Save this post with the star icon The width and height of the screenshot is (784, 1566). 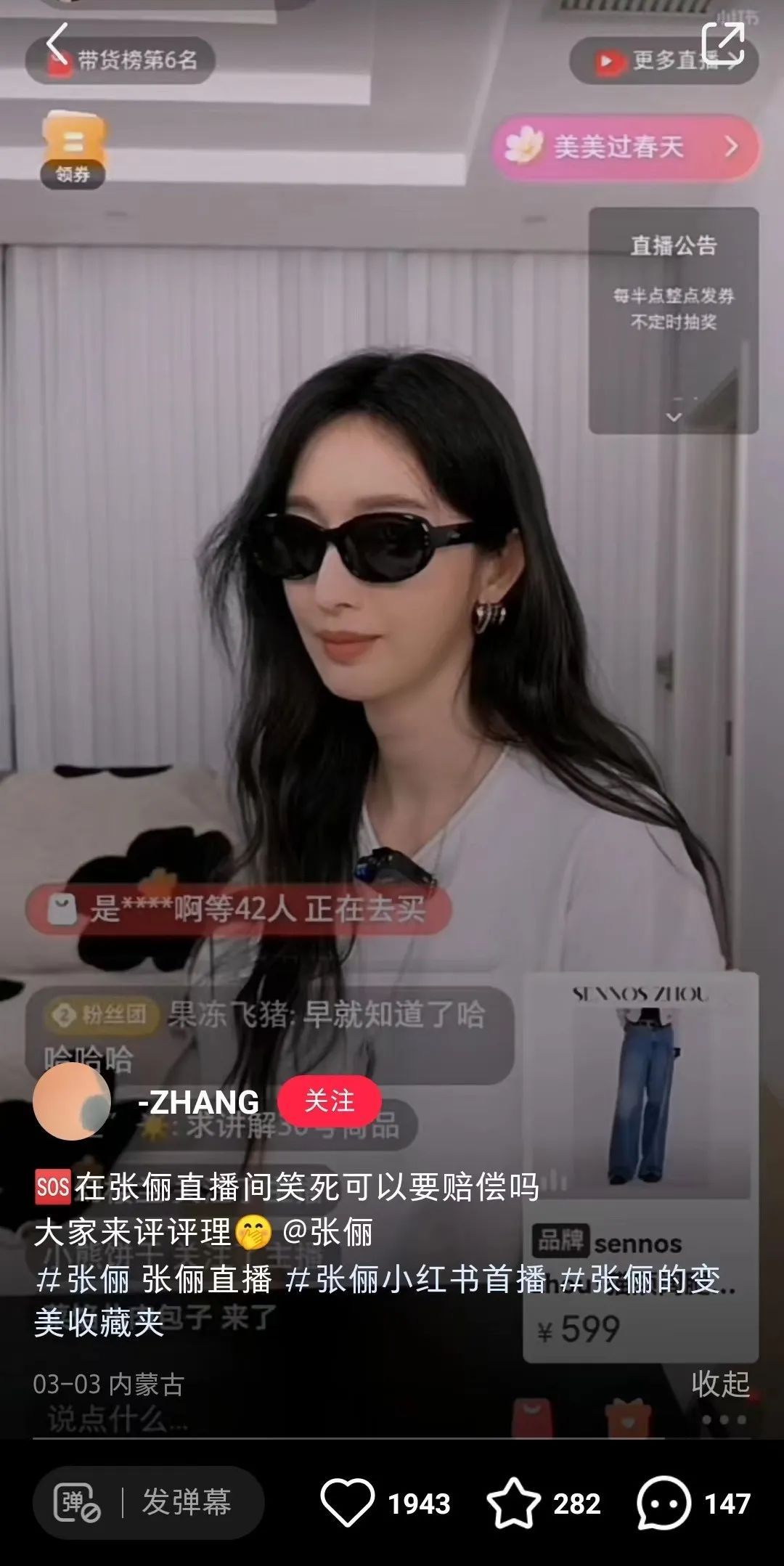(x=513, y=1502)
